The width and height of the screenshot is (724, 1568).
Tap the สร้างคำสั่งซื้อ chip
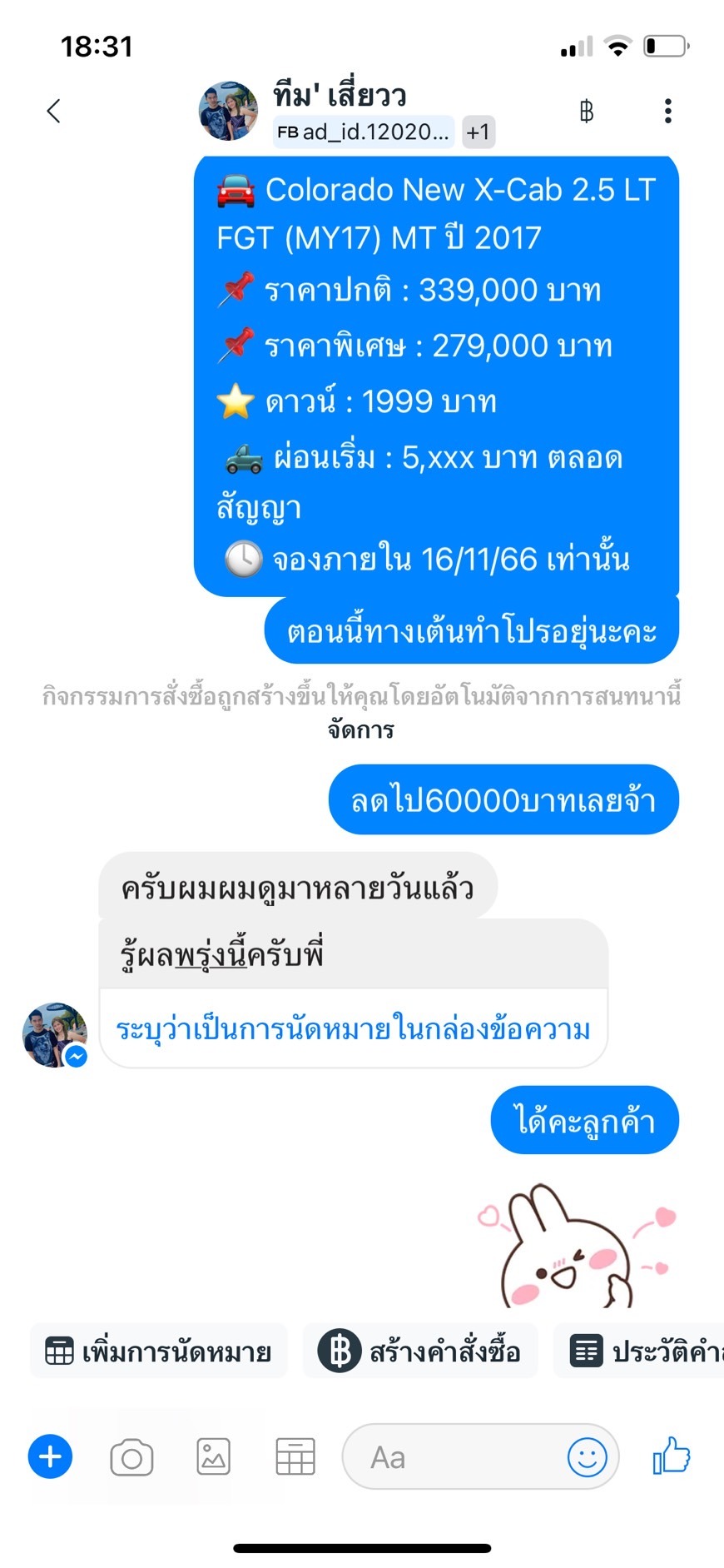[x=419, y=1351]
